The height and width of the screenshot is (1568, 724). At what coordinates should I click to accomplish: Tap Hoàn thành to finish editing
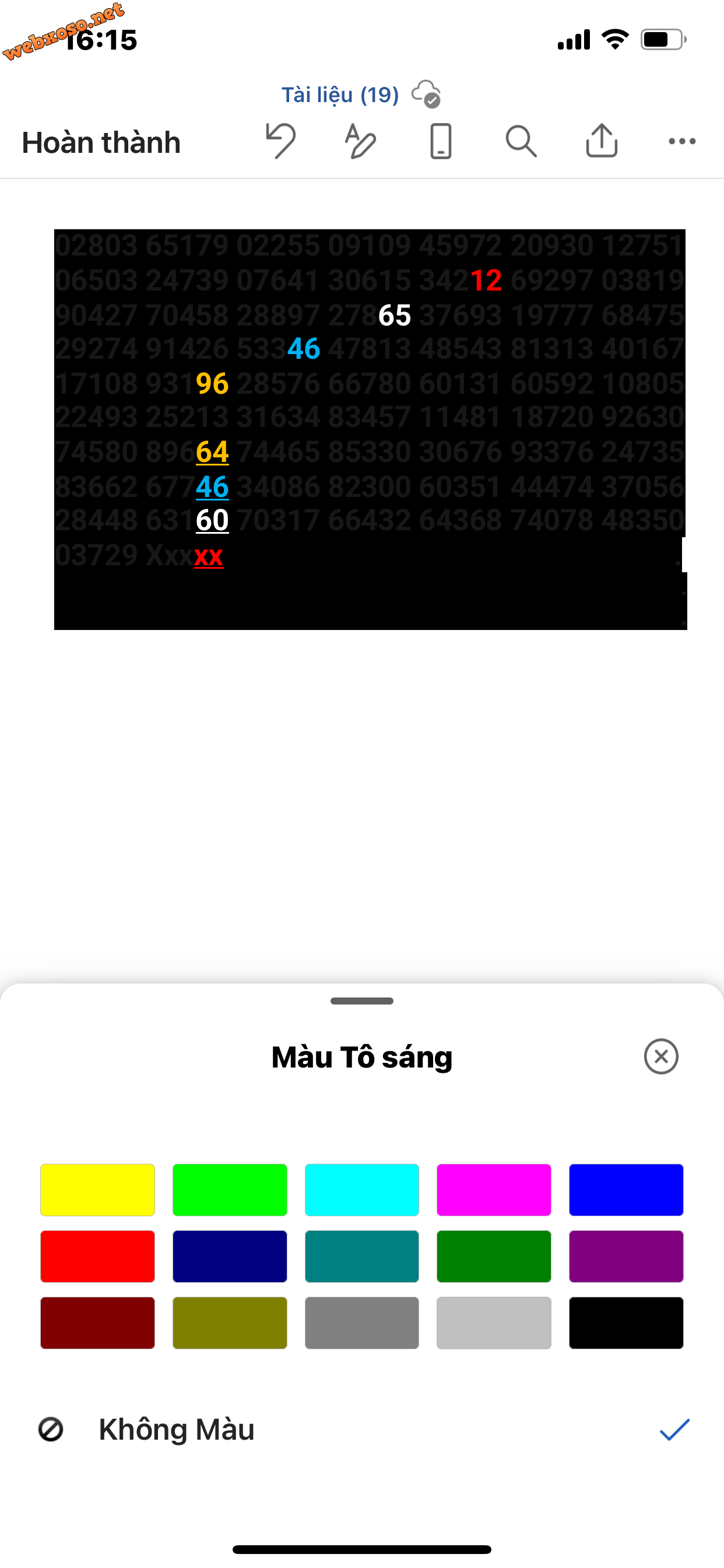click(101, 142)
